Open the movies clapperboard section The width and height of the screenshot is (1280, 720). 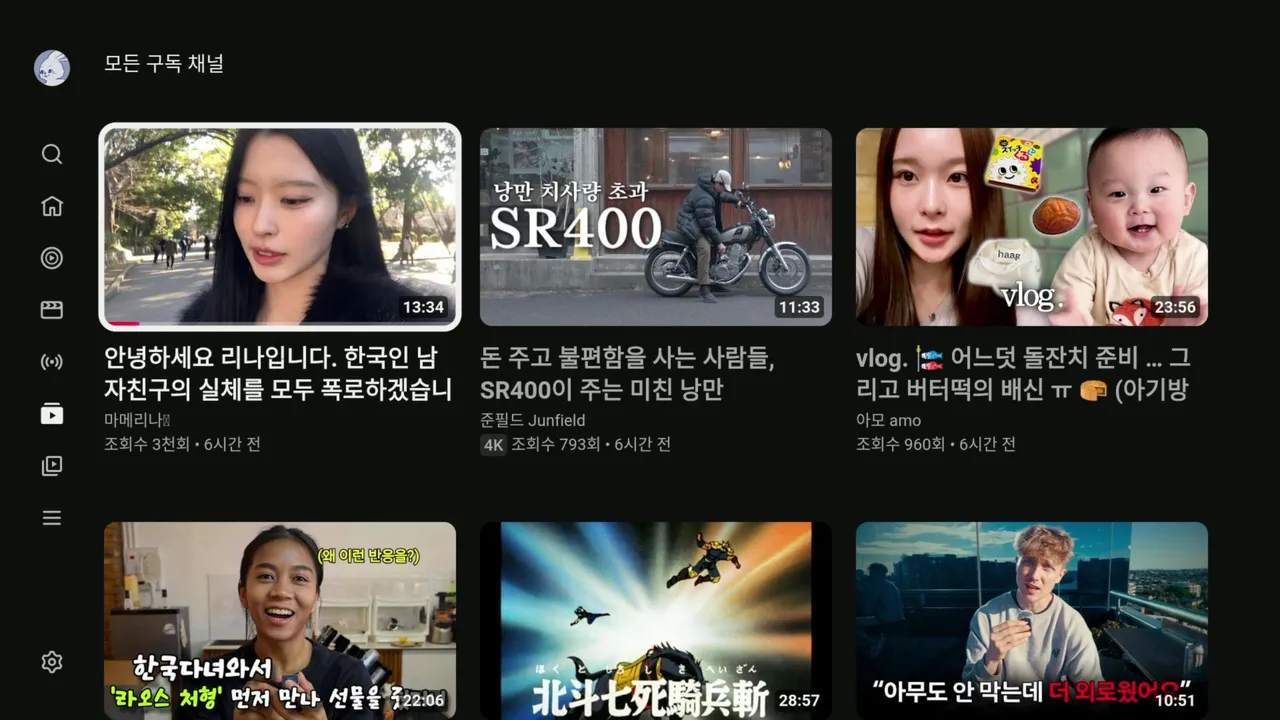tap(52, 310)
